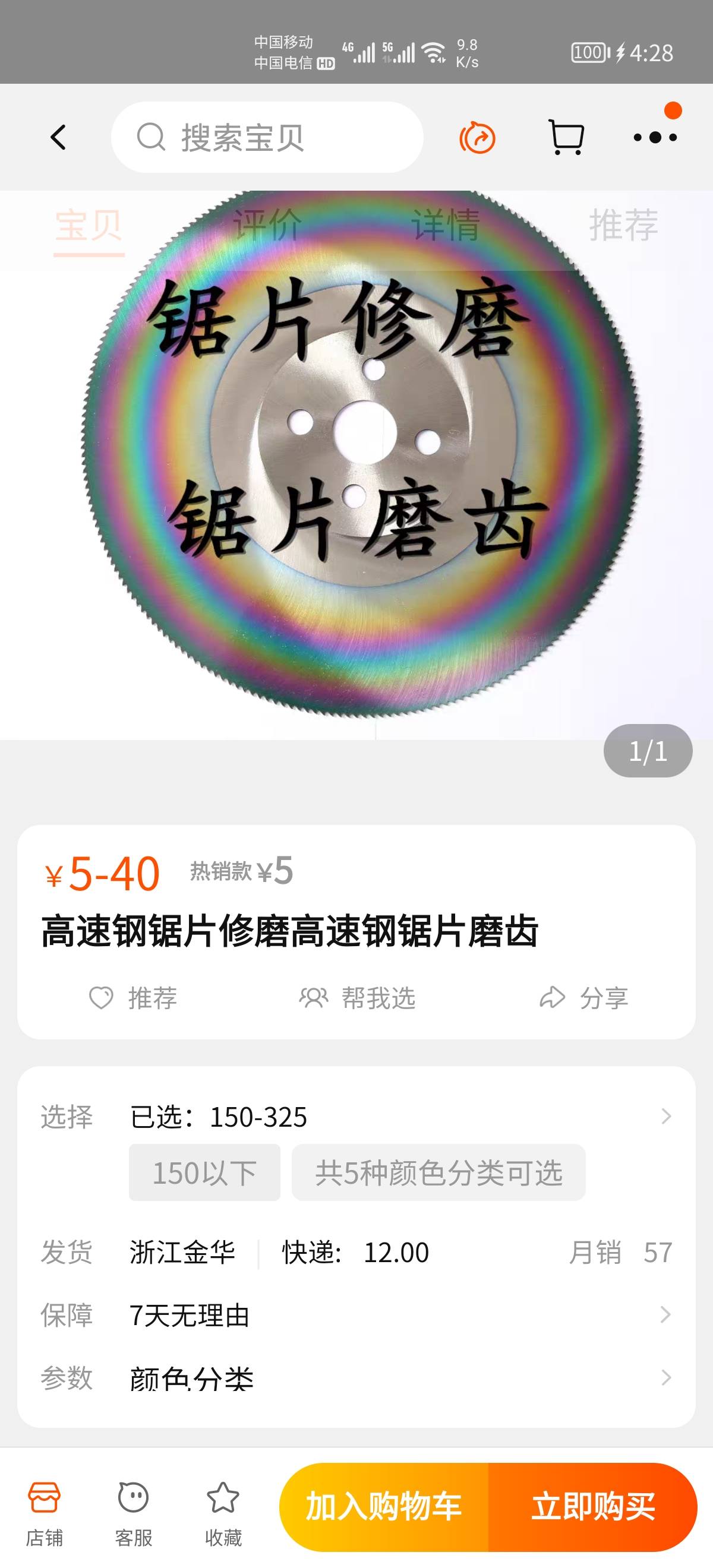The height and width of the screenshot is (1568, 713).
Task: View 共5种颜色分类可选 options
Action: click(x=438, y=1173)
